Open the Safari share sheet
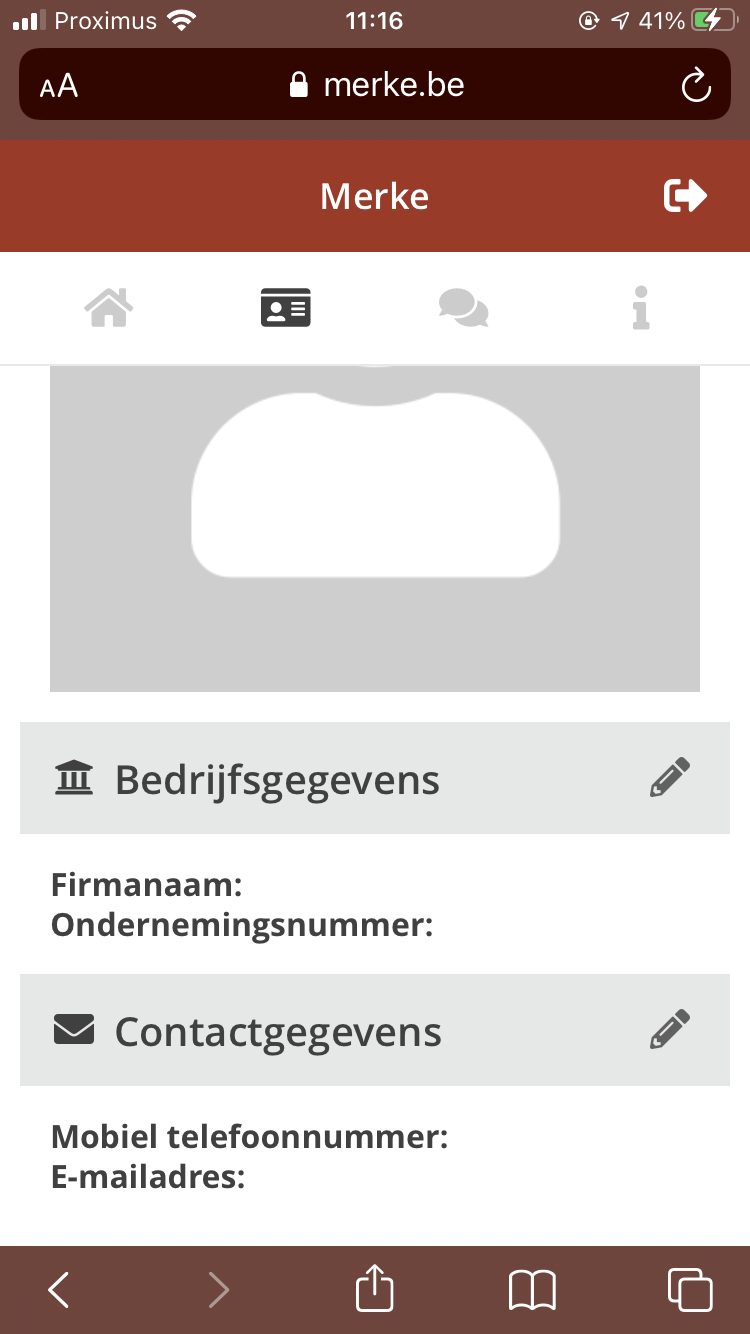Viewport: 750px width, 1334px height. tap(375, 1288)
